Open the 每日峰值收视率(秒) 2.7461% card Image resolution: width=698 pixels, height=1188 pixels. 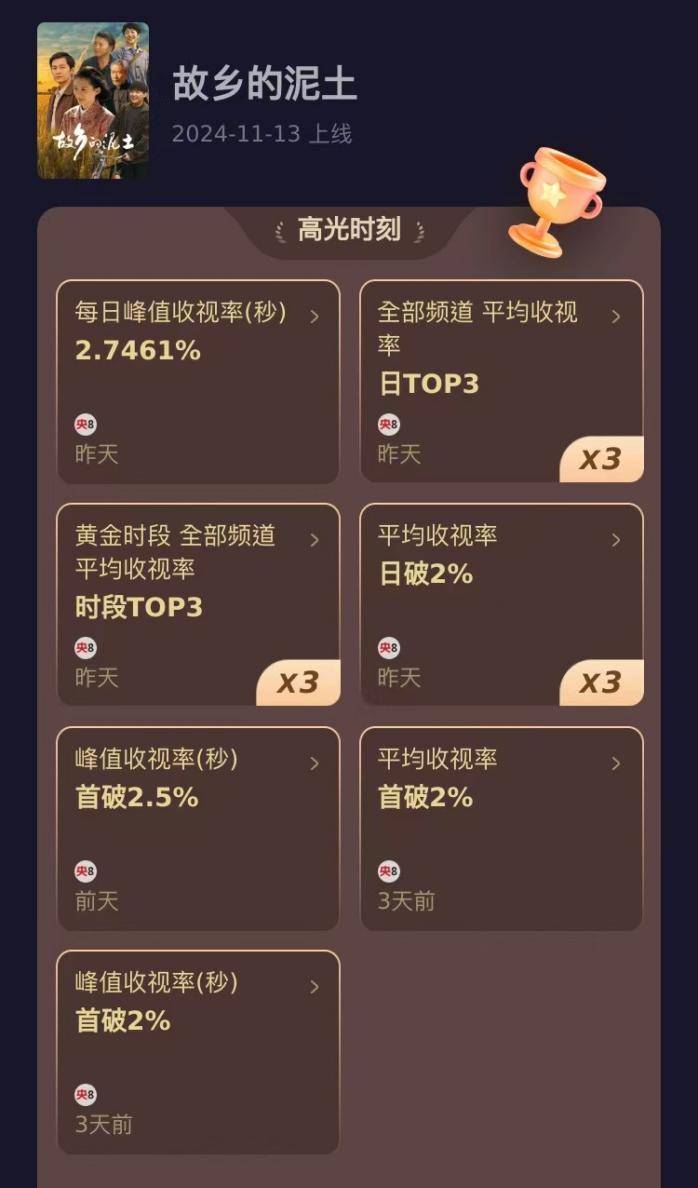198,382
